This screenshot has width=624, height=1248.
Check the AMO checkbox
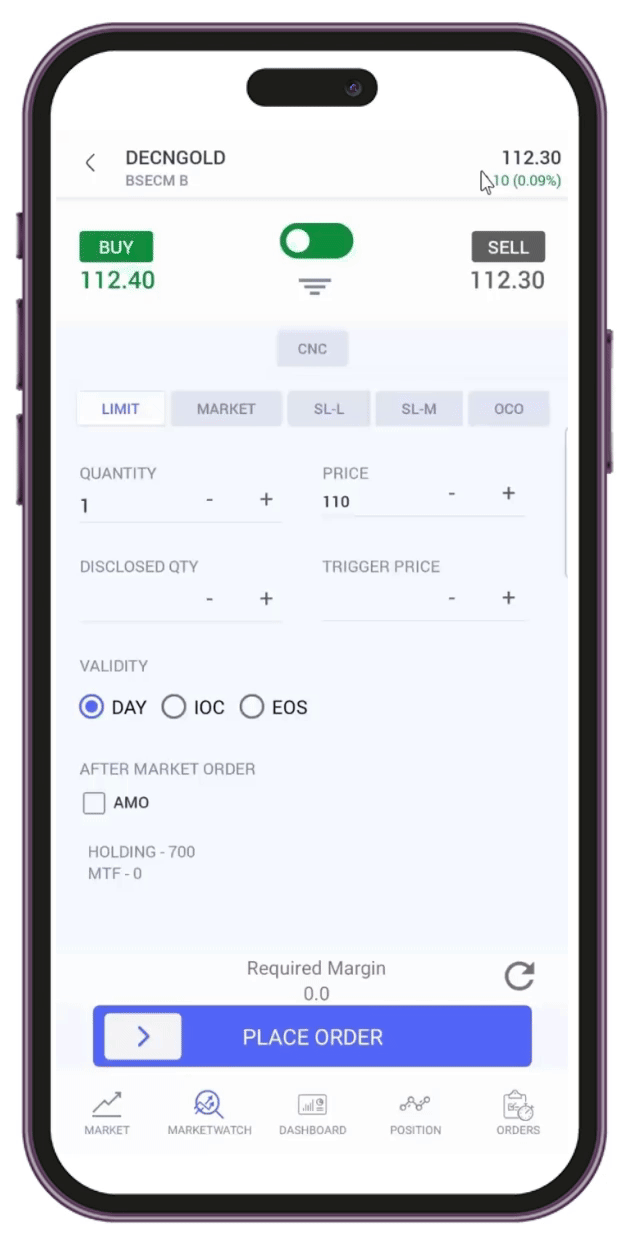[x=94, y=802]
